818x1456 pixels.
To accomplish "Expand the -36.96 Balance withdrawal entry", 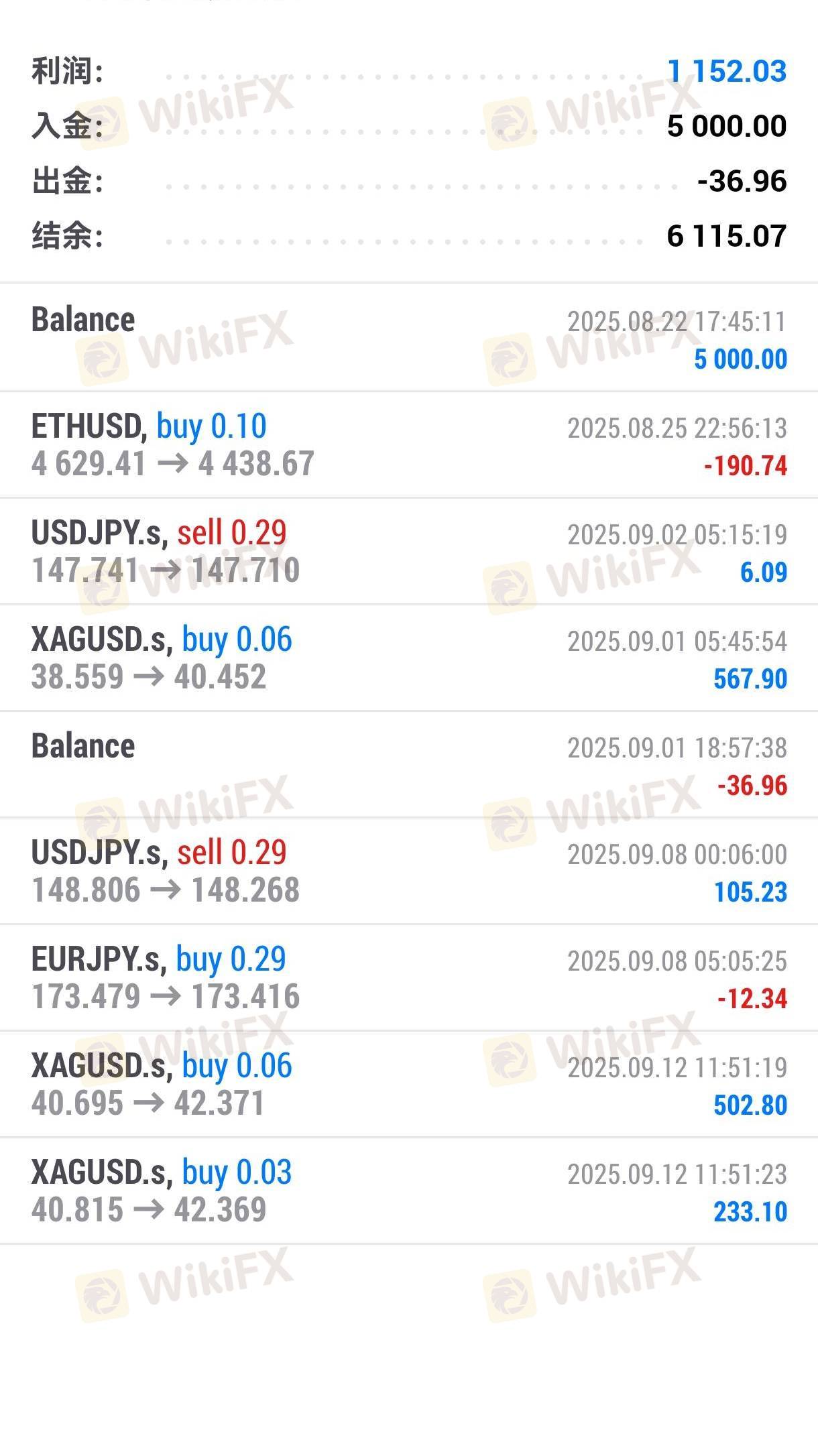I will pyautogui.click(x=409, y=764).
